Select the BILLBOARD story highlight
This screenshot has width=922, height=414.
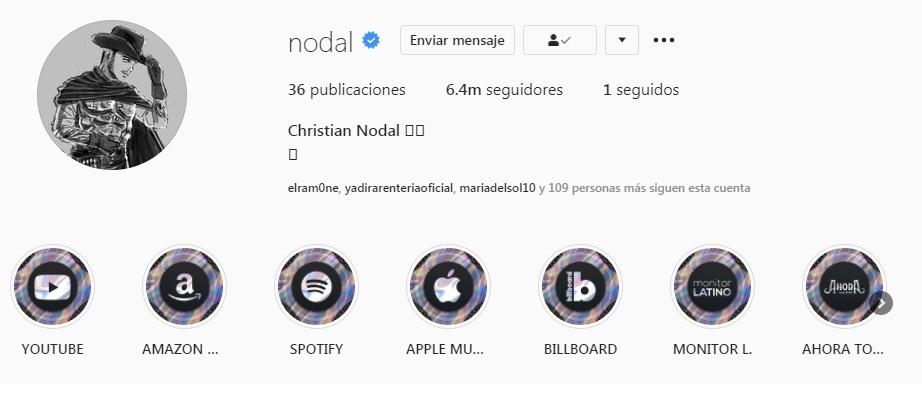580,287
